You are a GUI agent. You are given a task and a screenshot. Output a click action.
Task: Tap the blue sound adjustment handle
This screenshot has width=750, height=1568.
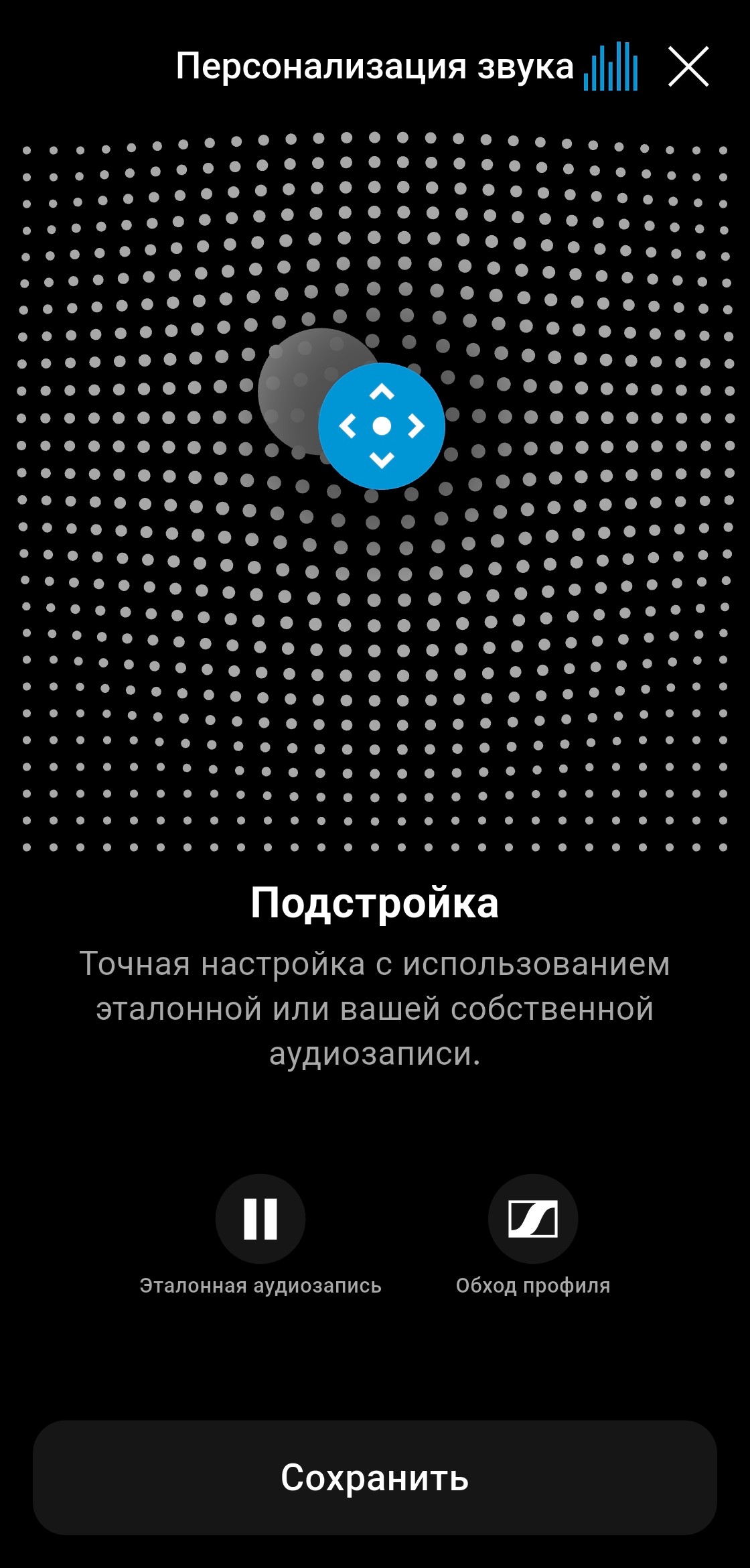382,426
